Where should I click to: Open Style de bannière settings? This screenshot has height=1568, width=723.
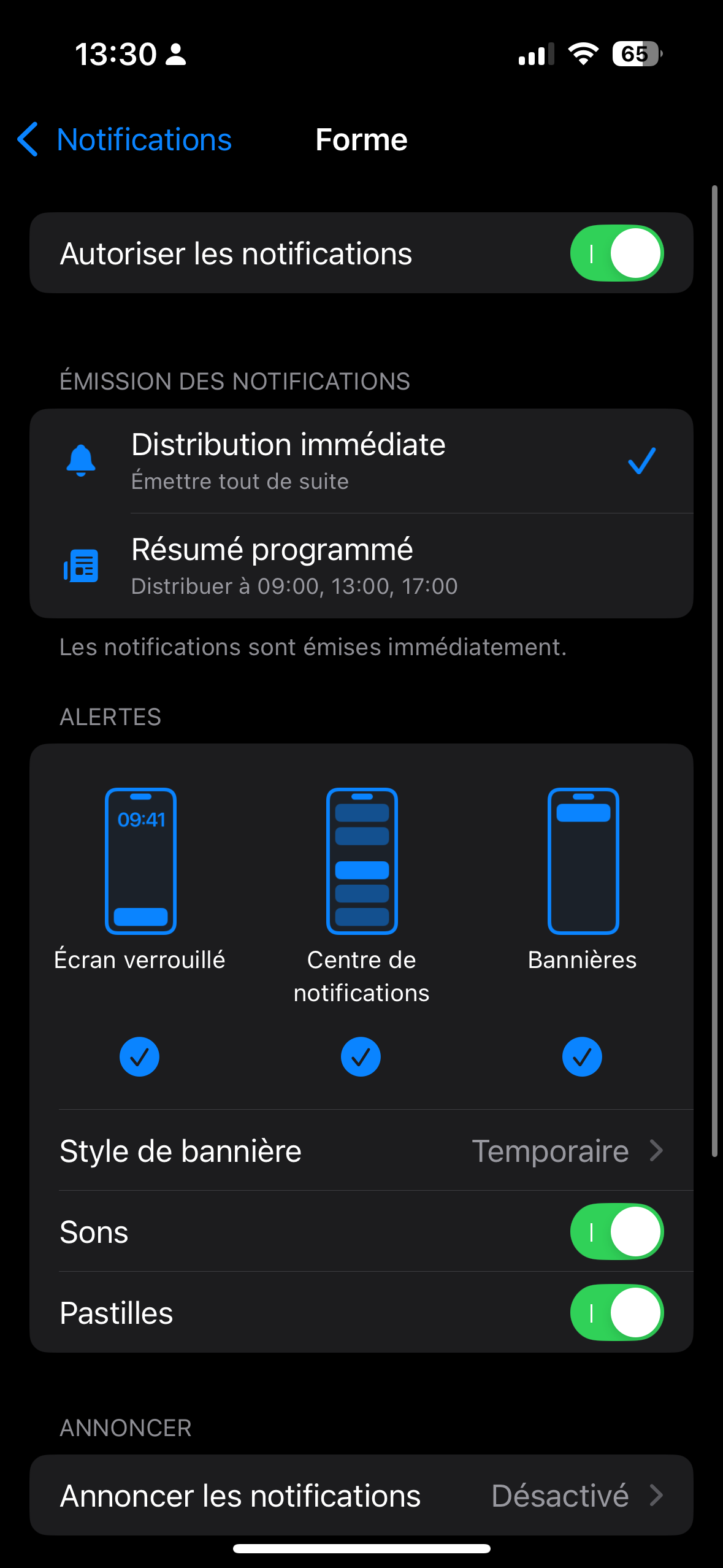361,1151
